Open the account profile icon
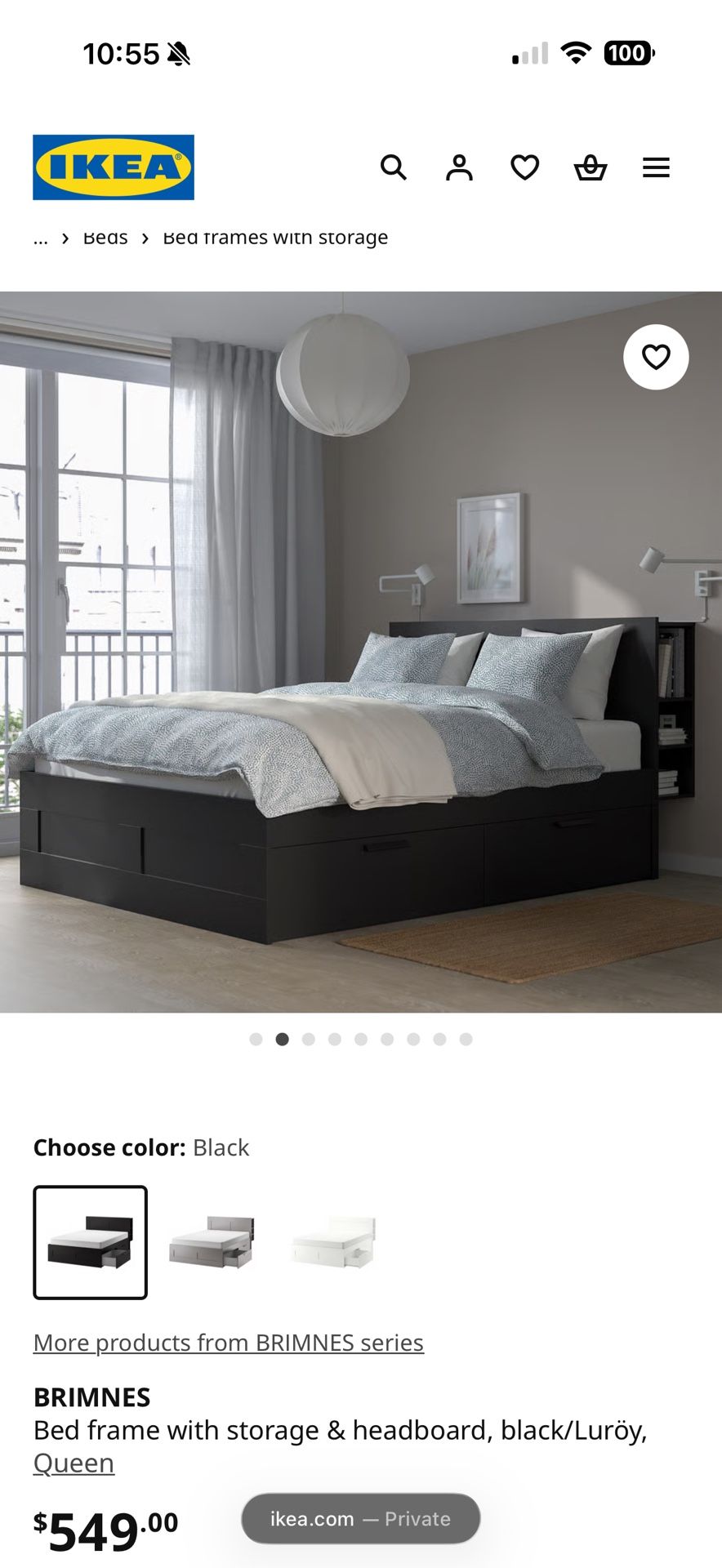The image size is (722, 1568). [x=459, y=167]
